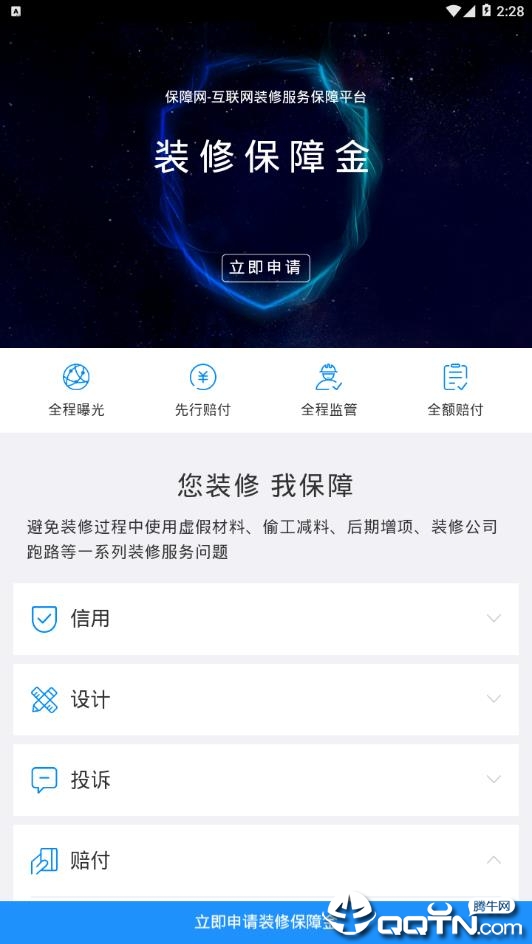Expand the 投诉 section
Viewport: 532px width, 944px height.
coord(265,780)
